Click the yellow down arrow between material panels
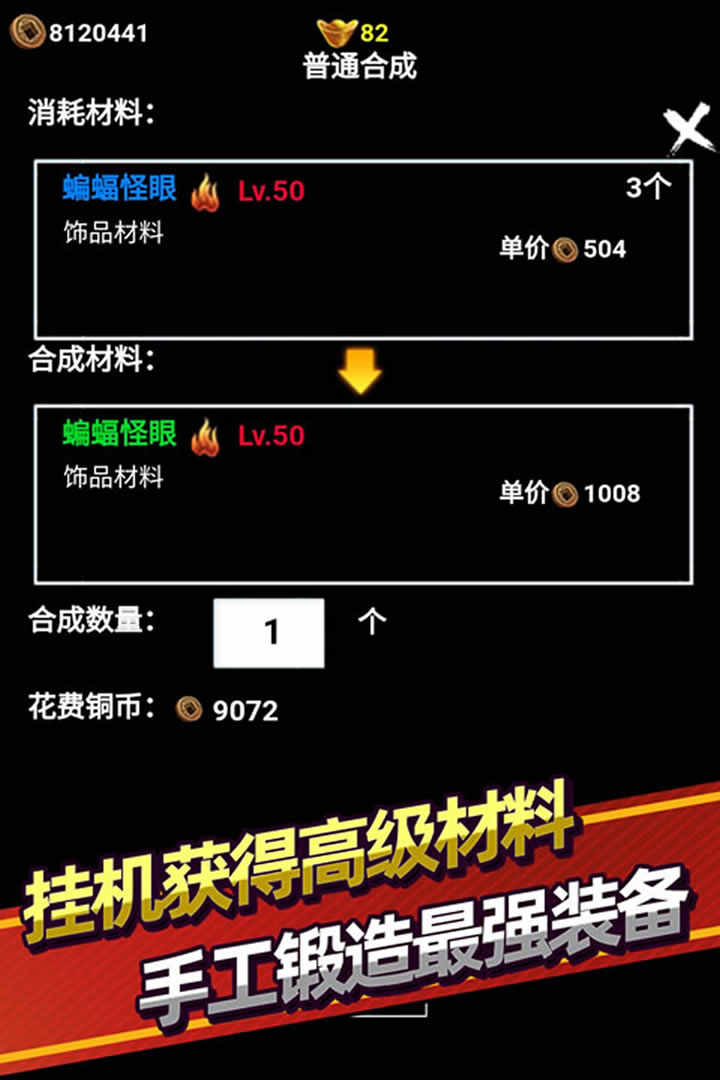Image resolution: width=720 pixels, height=1080 pixels. click(360, 368)
